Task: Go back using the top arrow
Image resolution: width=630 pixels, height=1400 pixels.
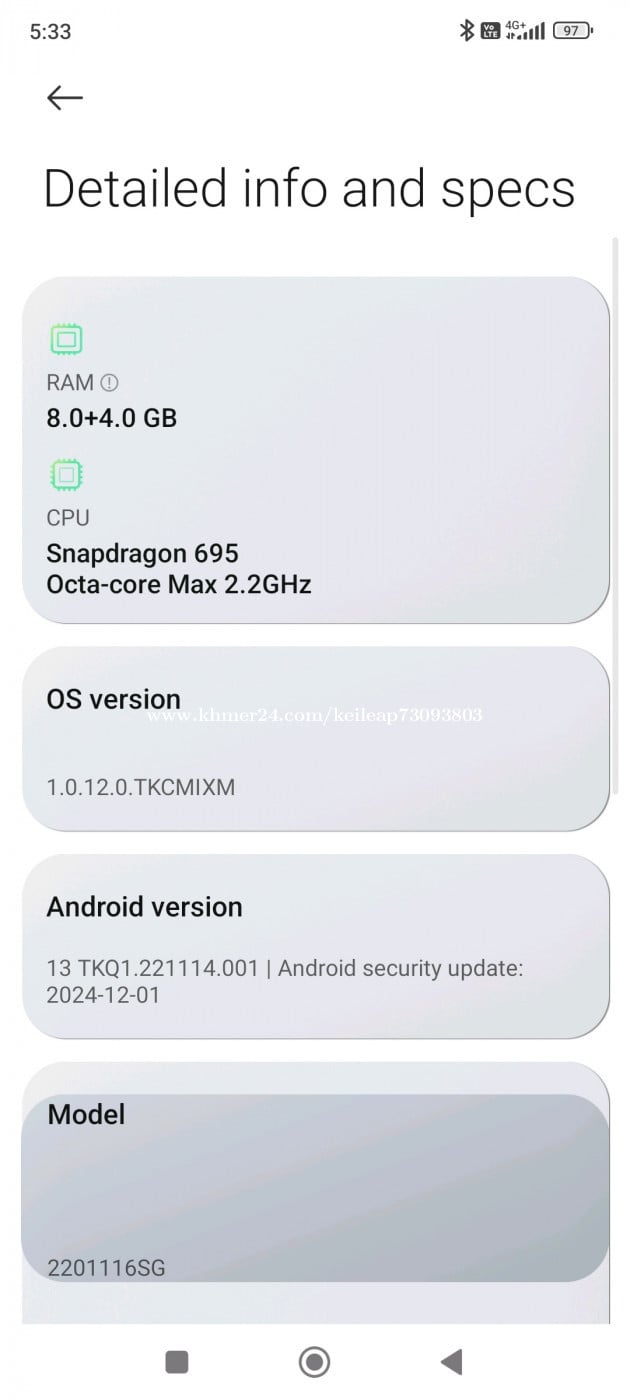Action: [x=65, y=97]
